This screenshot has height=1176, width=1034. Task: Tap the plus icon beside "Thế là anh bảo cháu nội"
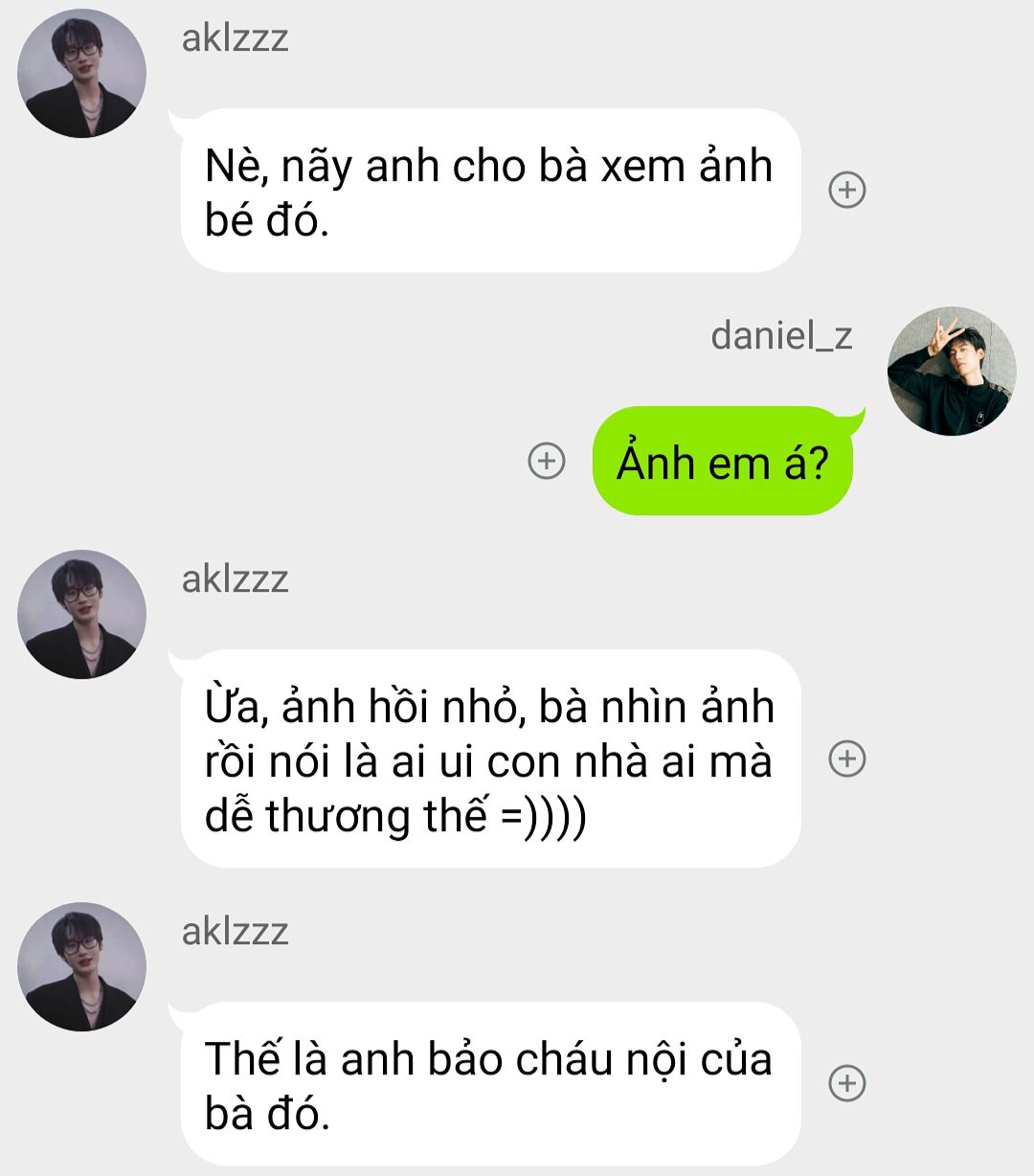(x=846, y=1083)
